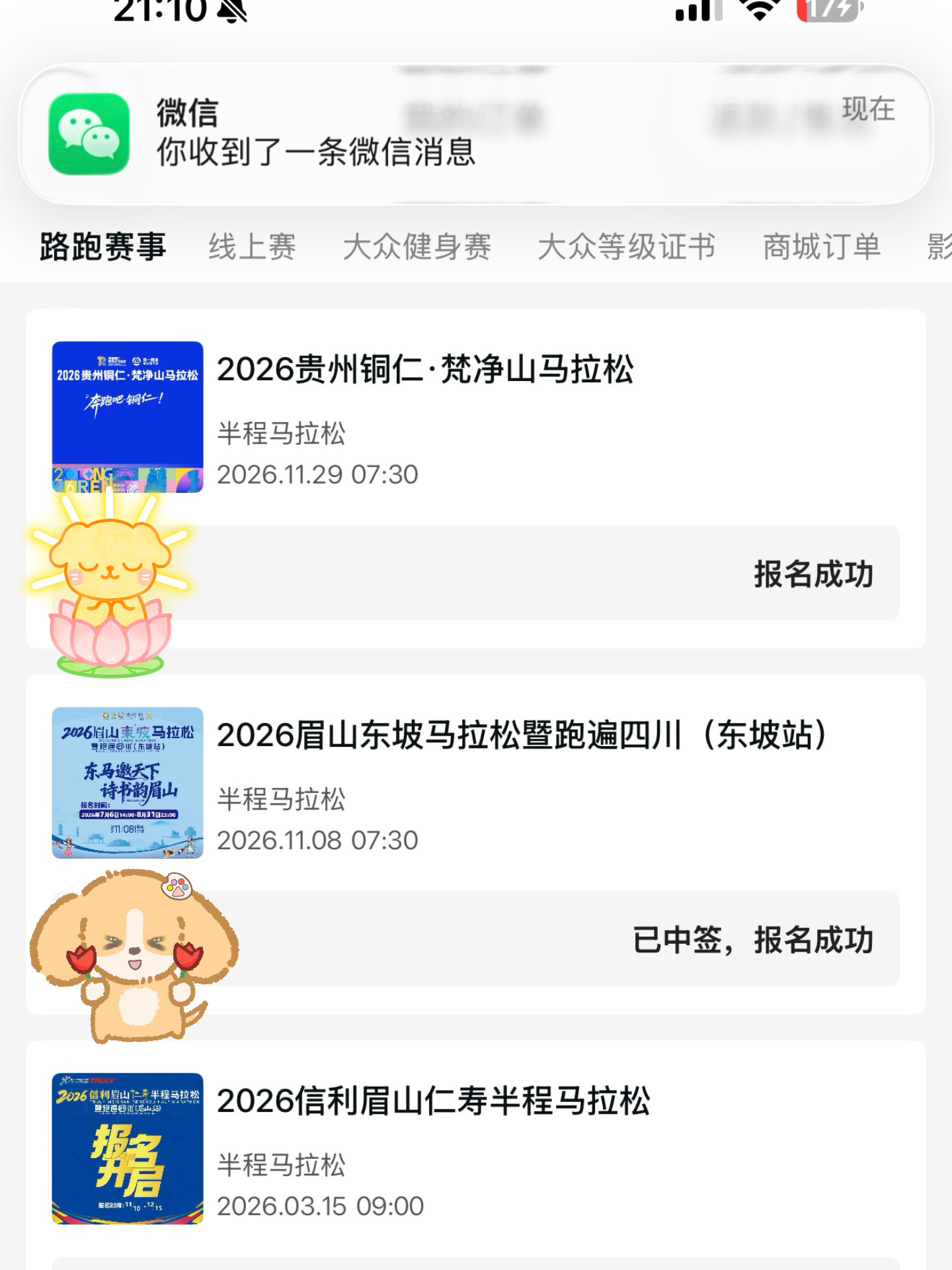View the 2026信利眉山仁寿半程马拉松 entry
The image size is (952, 1270).
476,1155
